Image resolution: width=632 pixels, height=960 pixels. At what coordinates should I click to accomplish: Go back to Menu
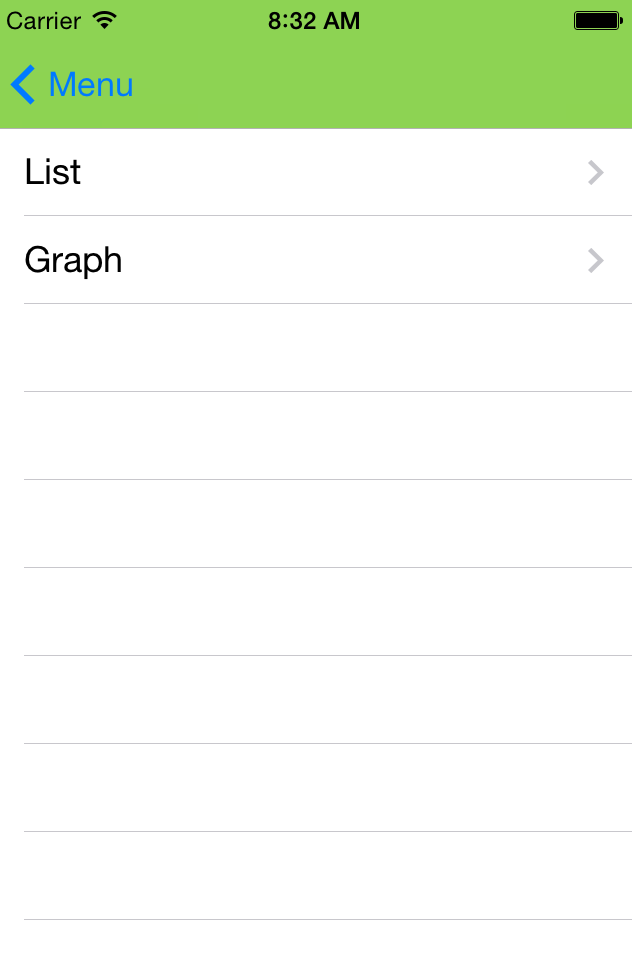point(72,84)
